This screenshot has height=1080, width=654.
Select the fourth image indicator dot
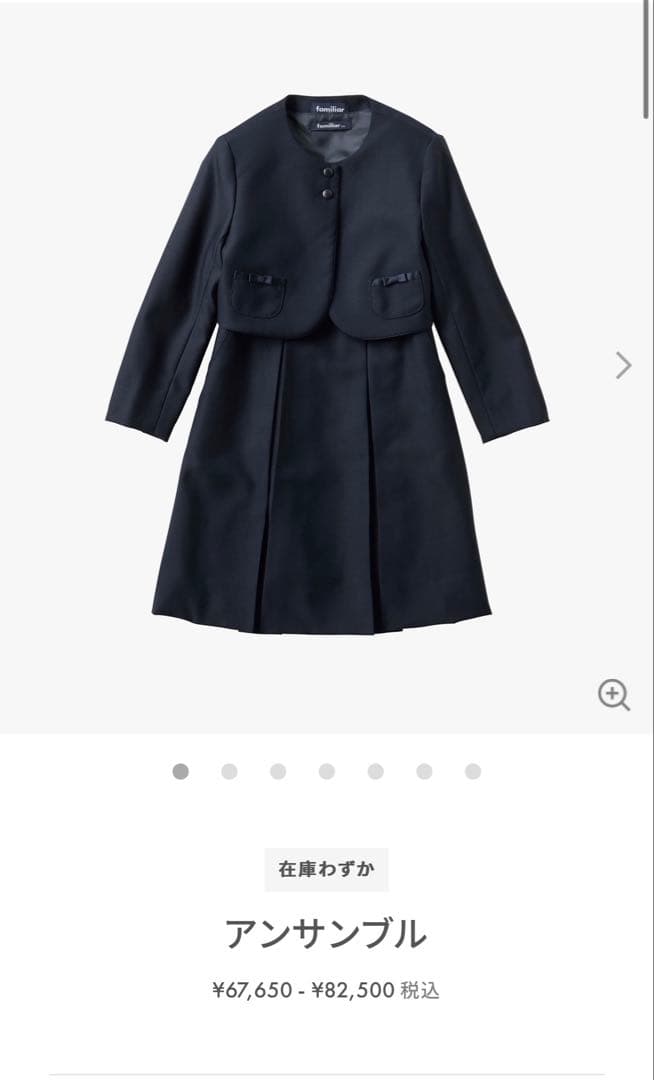pos(327,771)
